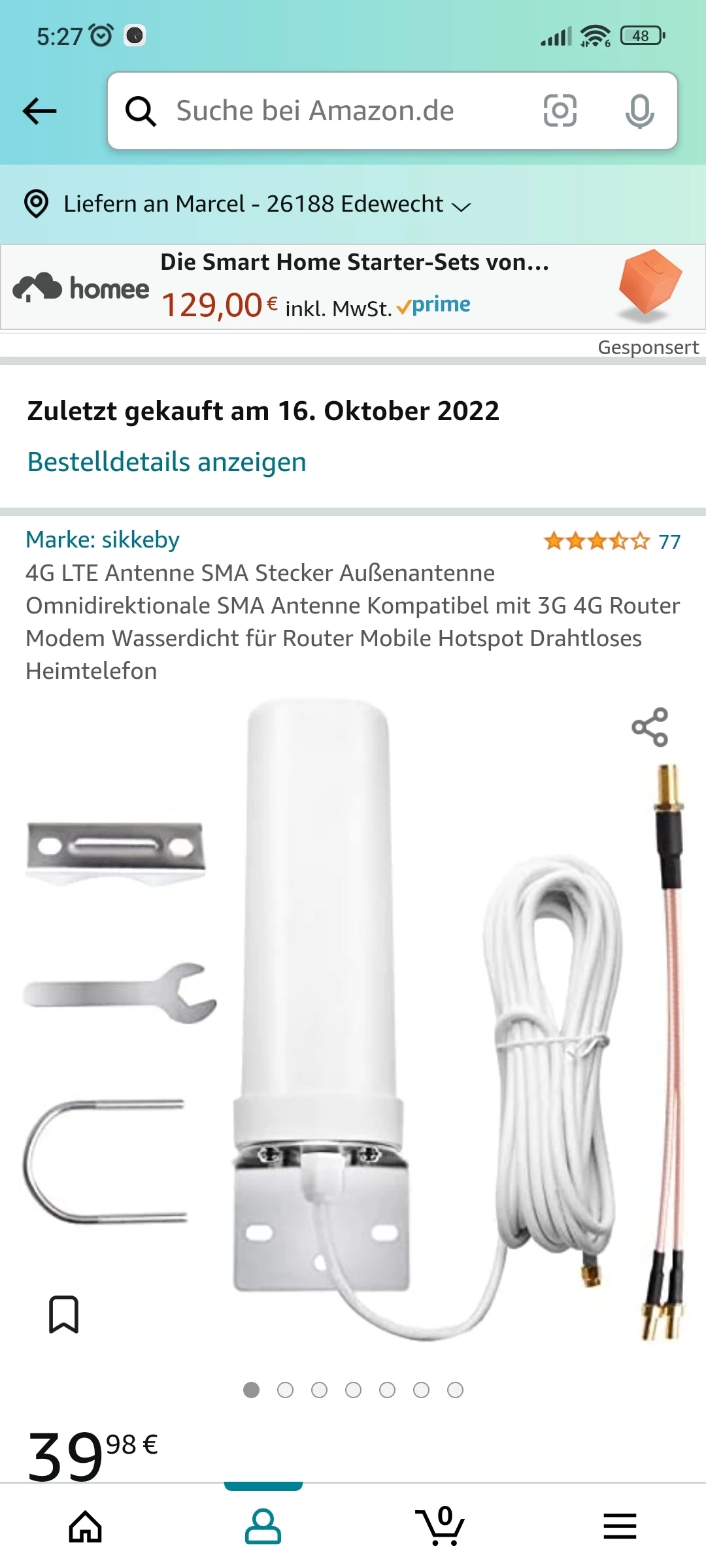The image size is (706, 1568).
Task: Go back using the arrow icon
Action: [40, 111]
